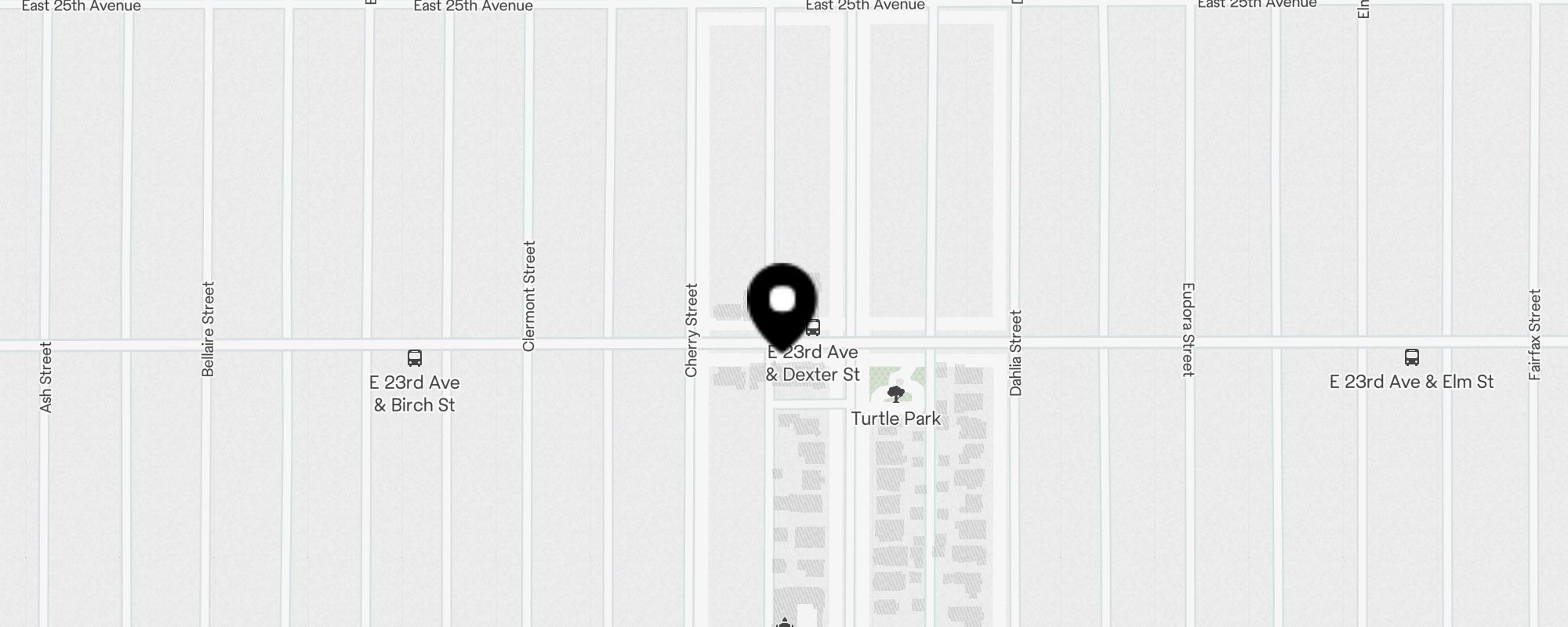1568x627 pixels.
Task: Select the E 23rd Ave & Birch St bus stop
Action: [415, 359]
